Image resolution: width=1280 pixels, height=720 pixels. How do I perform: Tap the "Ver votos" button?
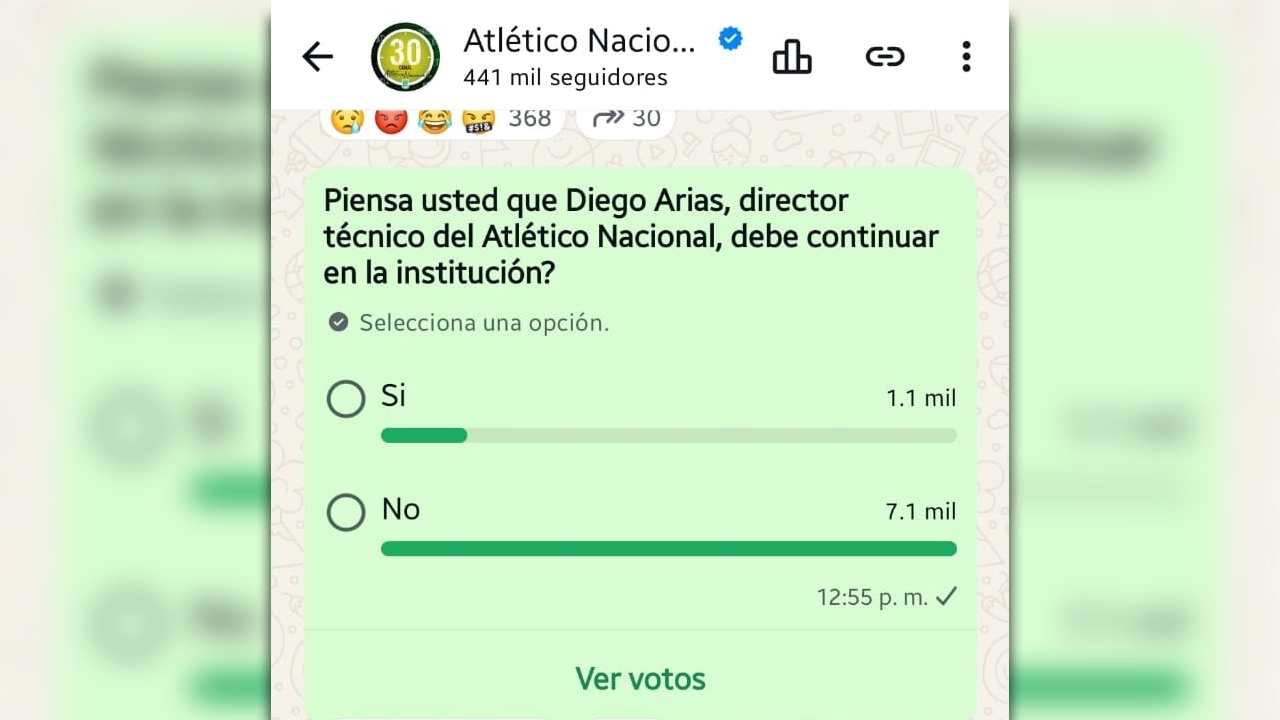coord(640,679)
